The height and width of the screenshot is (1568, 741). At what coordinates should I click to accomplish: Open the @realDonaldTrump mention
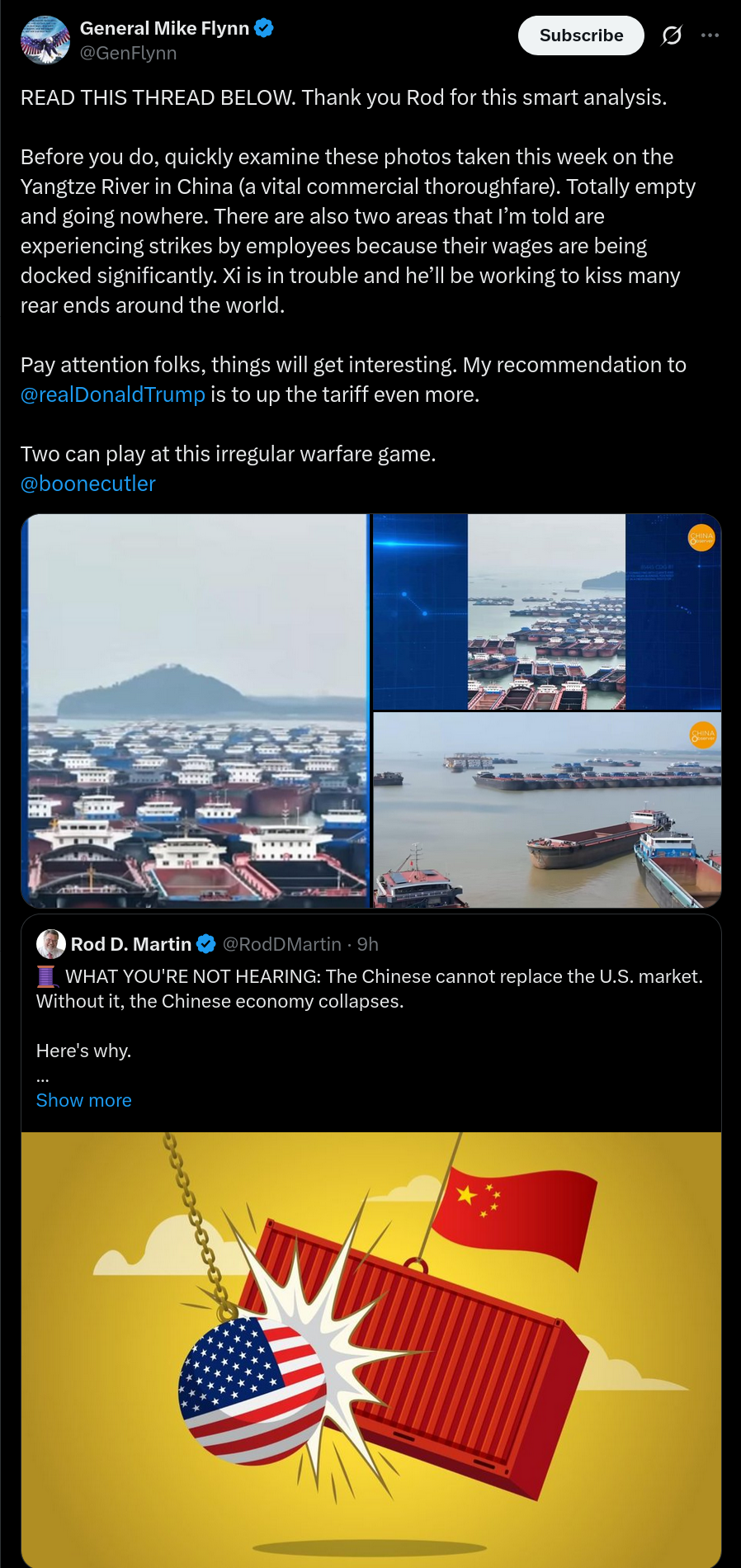tap(112, 394)
